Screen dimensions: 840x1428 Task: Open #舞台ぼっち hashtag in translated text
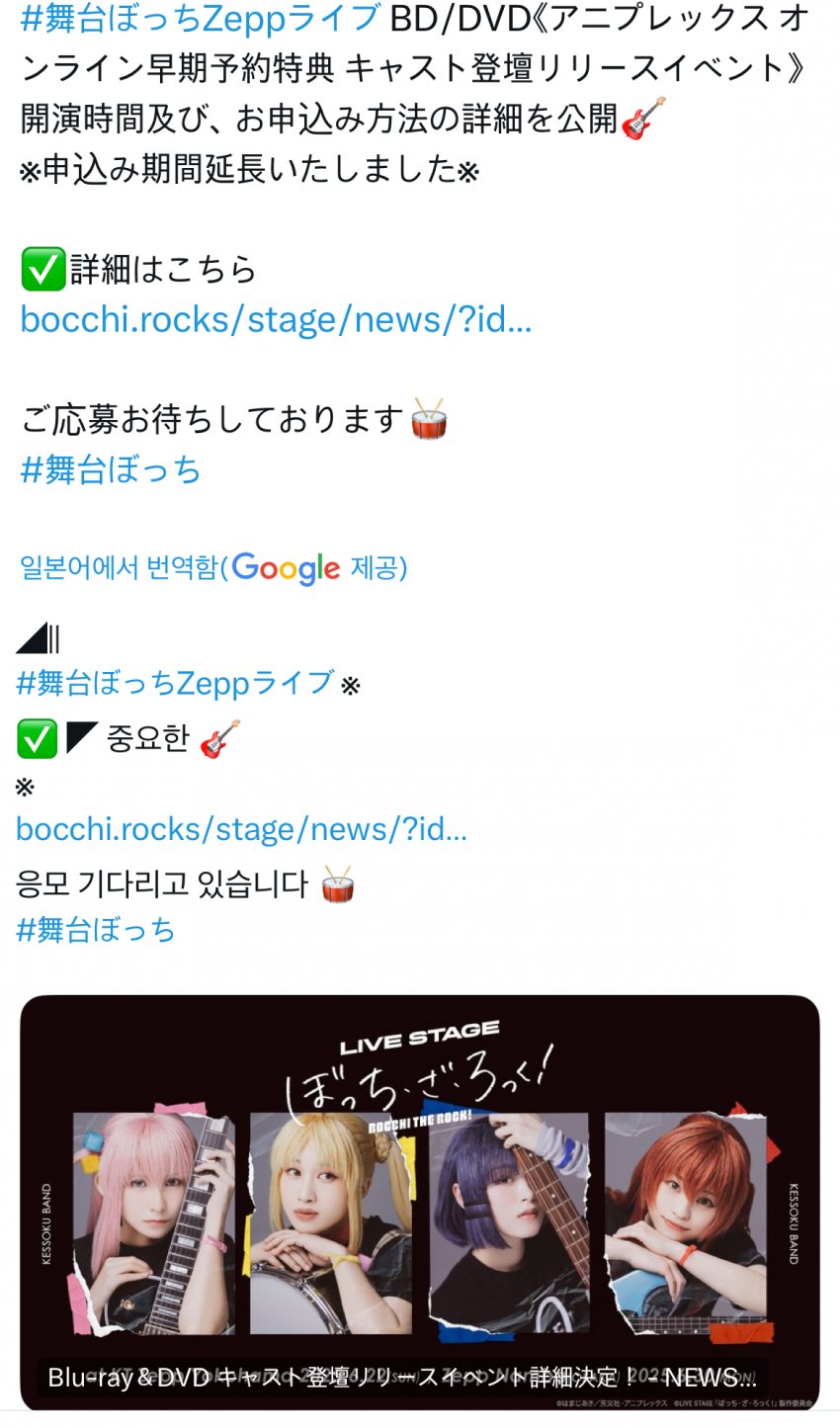tap(96, 930)
